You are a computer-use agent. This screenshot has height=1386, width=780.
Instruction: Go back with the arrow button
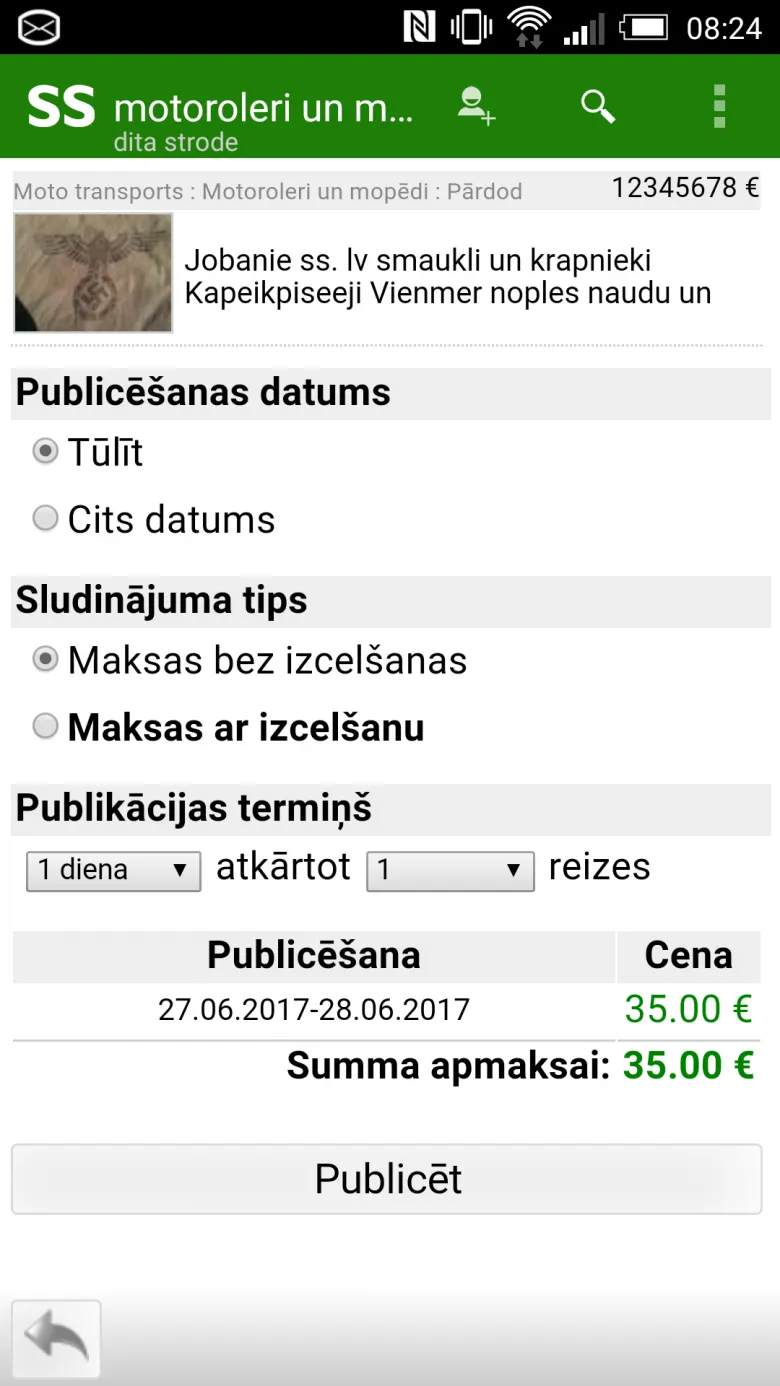(x=56, y=1338)
